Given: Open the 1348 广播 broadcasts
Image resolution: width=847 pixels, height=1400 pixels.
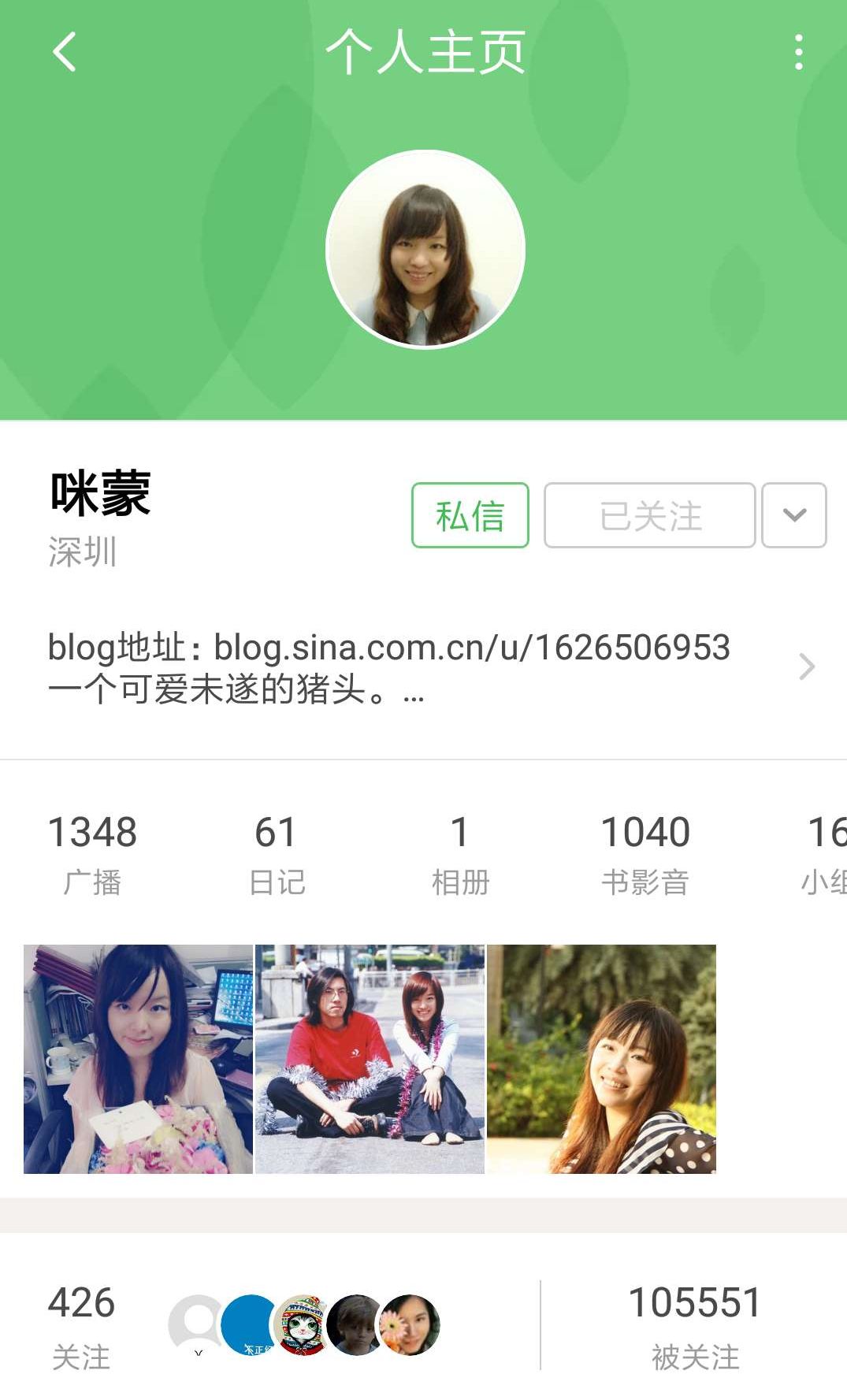Looking at the screenshot, I should pyautogui.click(x=92, y=853).
